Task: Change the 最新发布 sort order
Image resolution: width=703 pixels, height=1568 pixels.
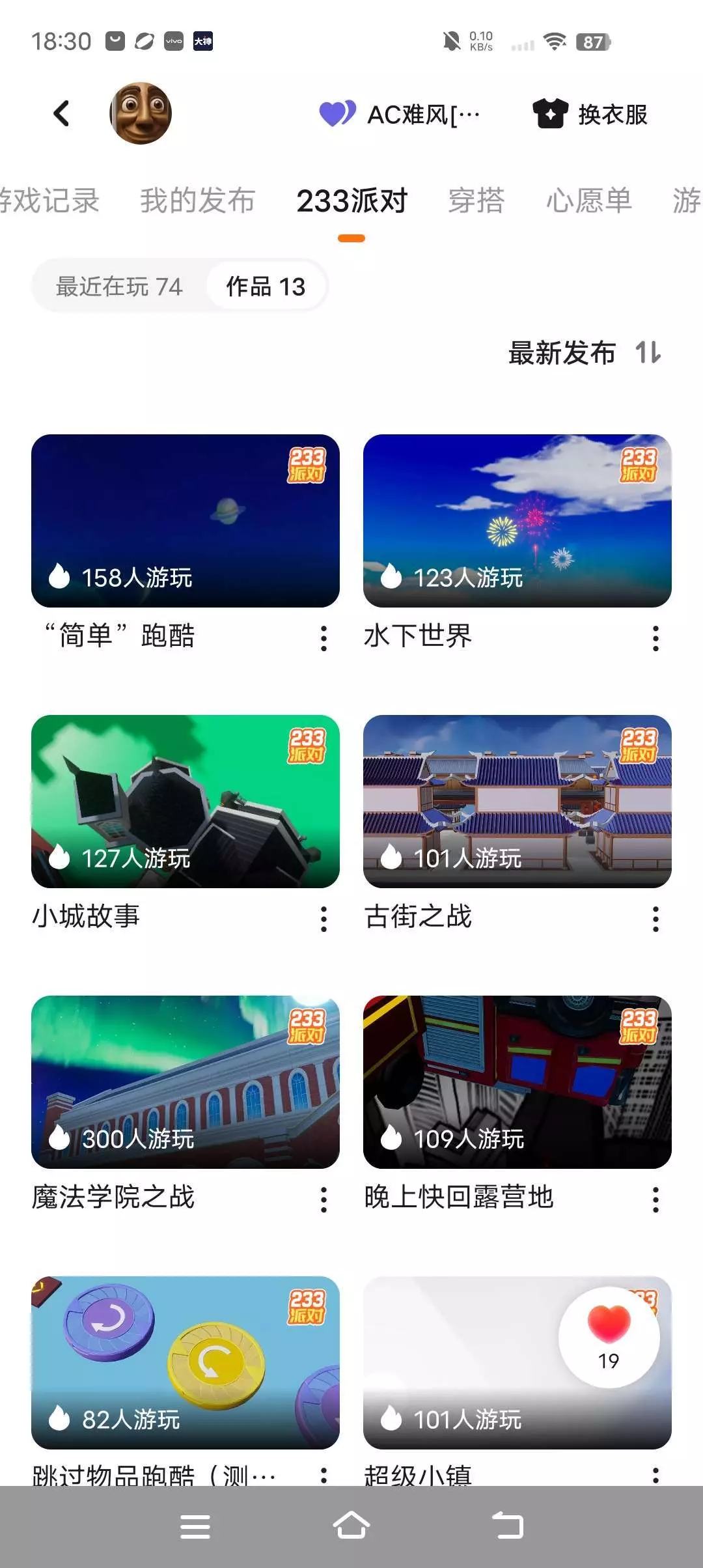Action: (x=585, y=353)
